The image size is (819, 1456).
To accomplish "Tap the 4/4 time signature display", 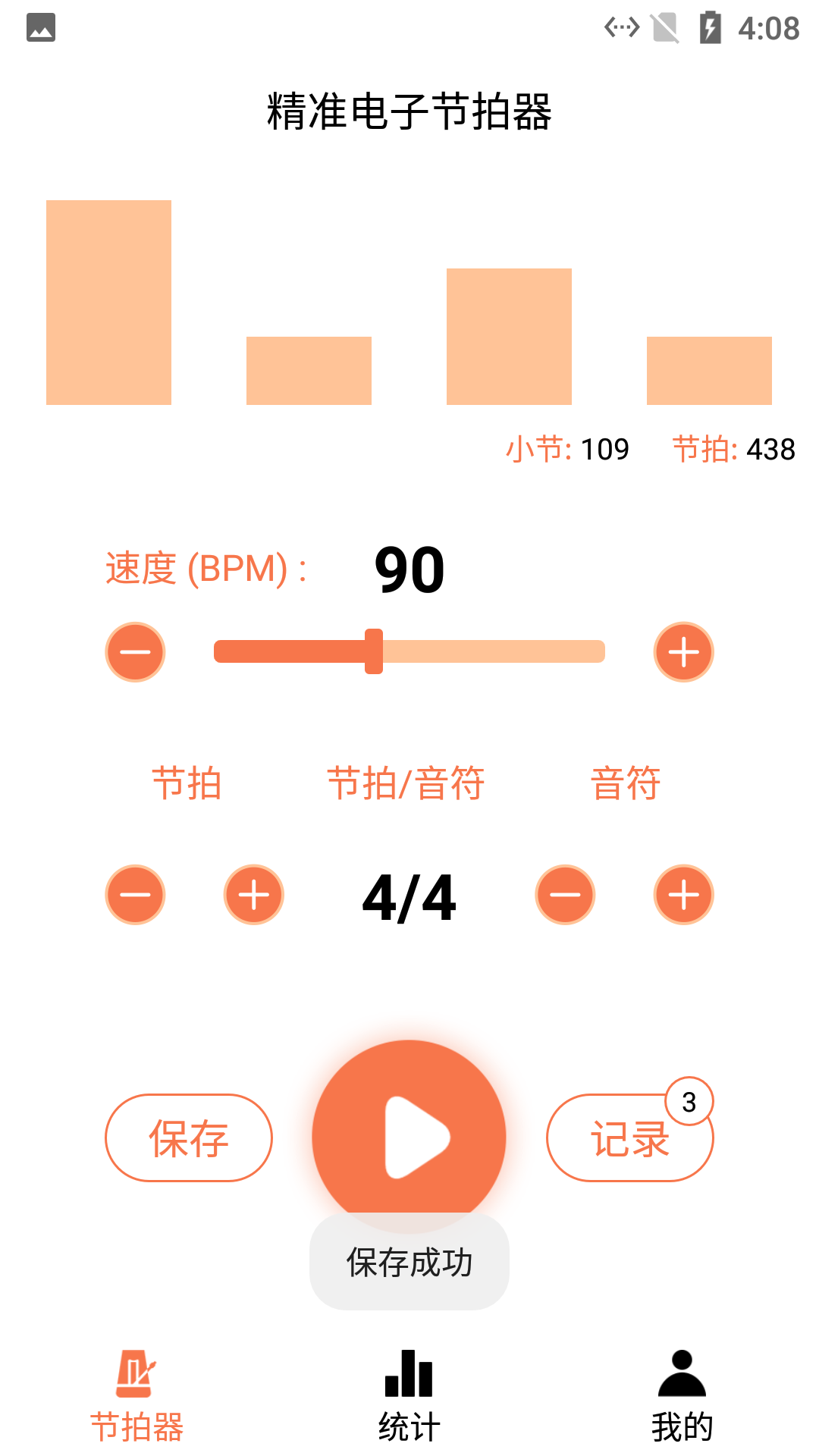I will [x=409, y=899].
